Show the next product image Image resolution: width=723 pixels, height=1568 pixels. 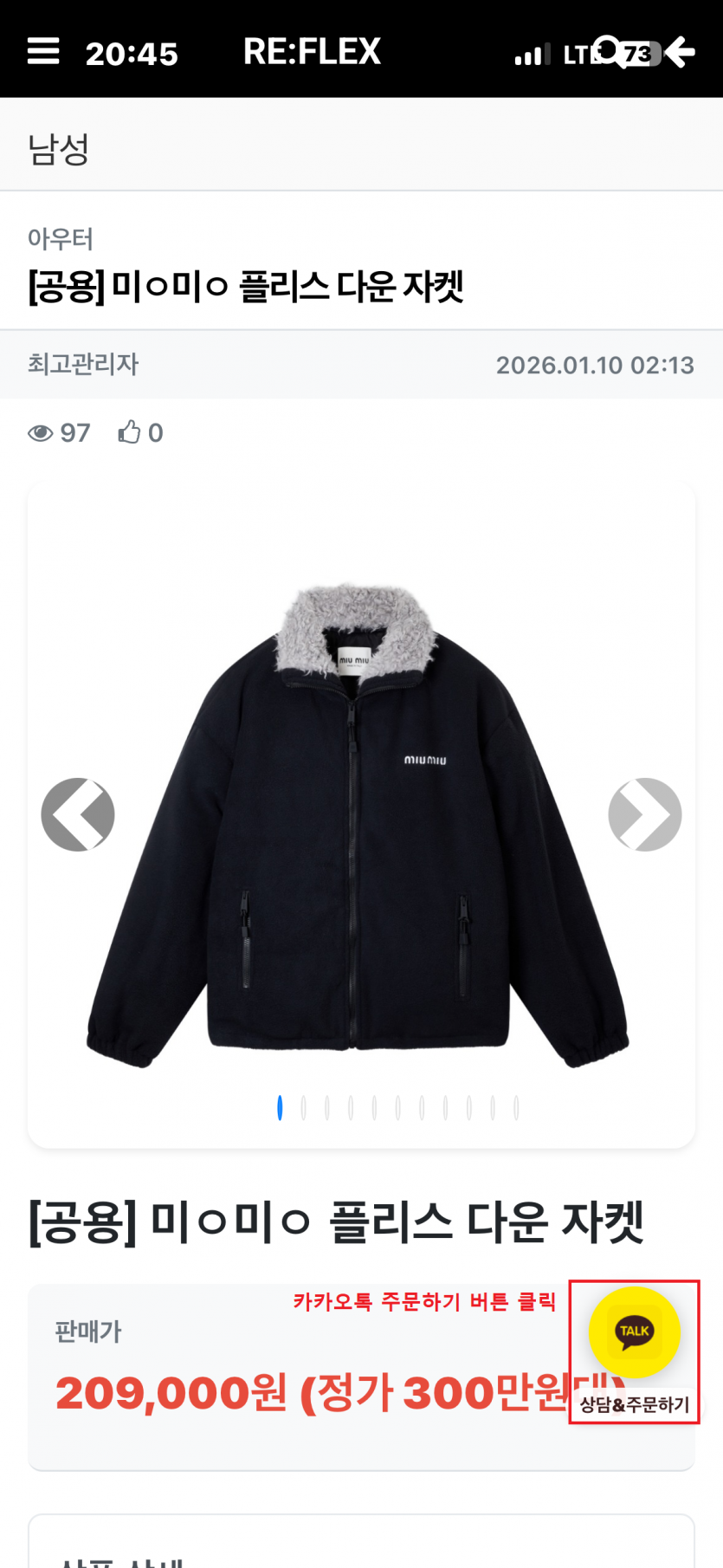645,814
